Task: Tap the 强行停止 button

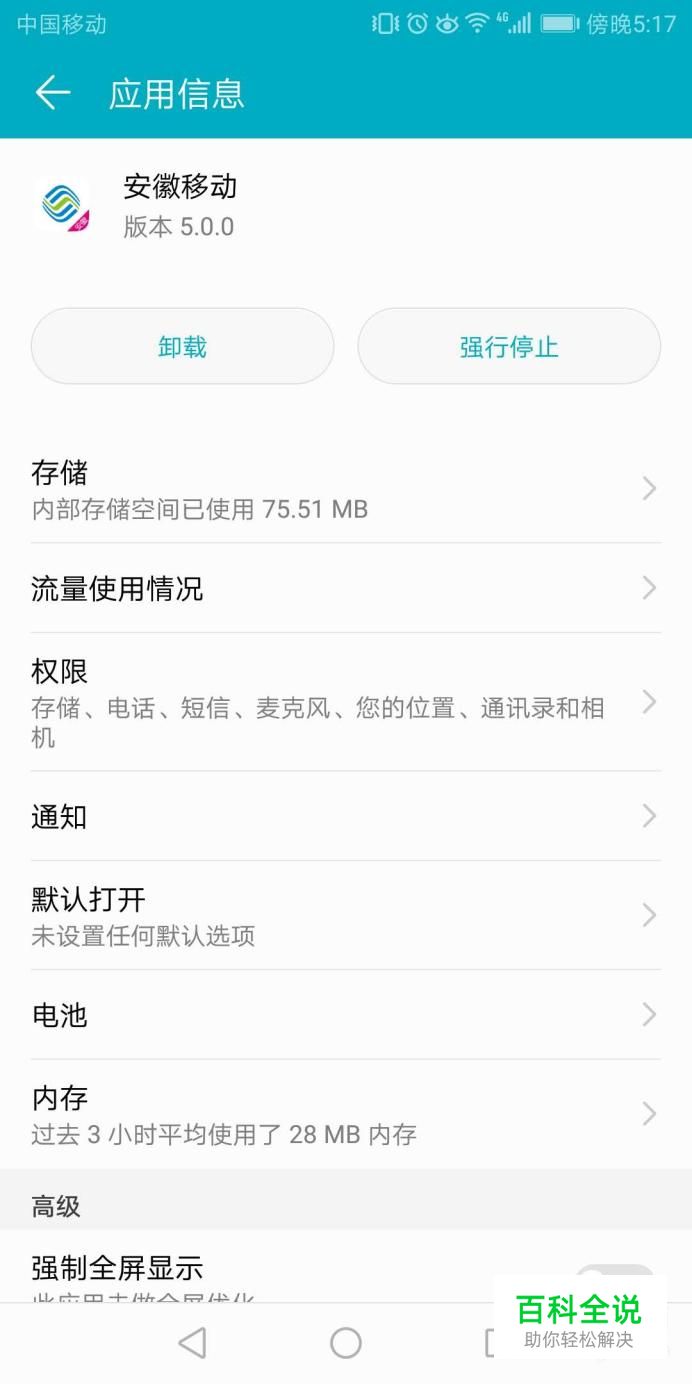Action: [x=509, y=346]
